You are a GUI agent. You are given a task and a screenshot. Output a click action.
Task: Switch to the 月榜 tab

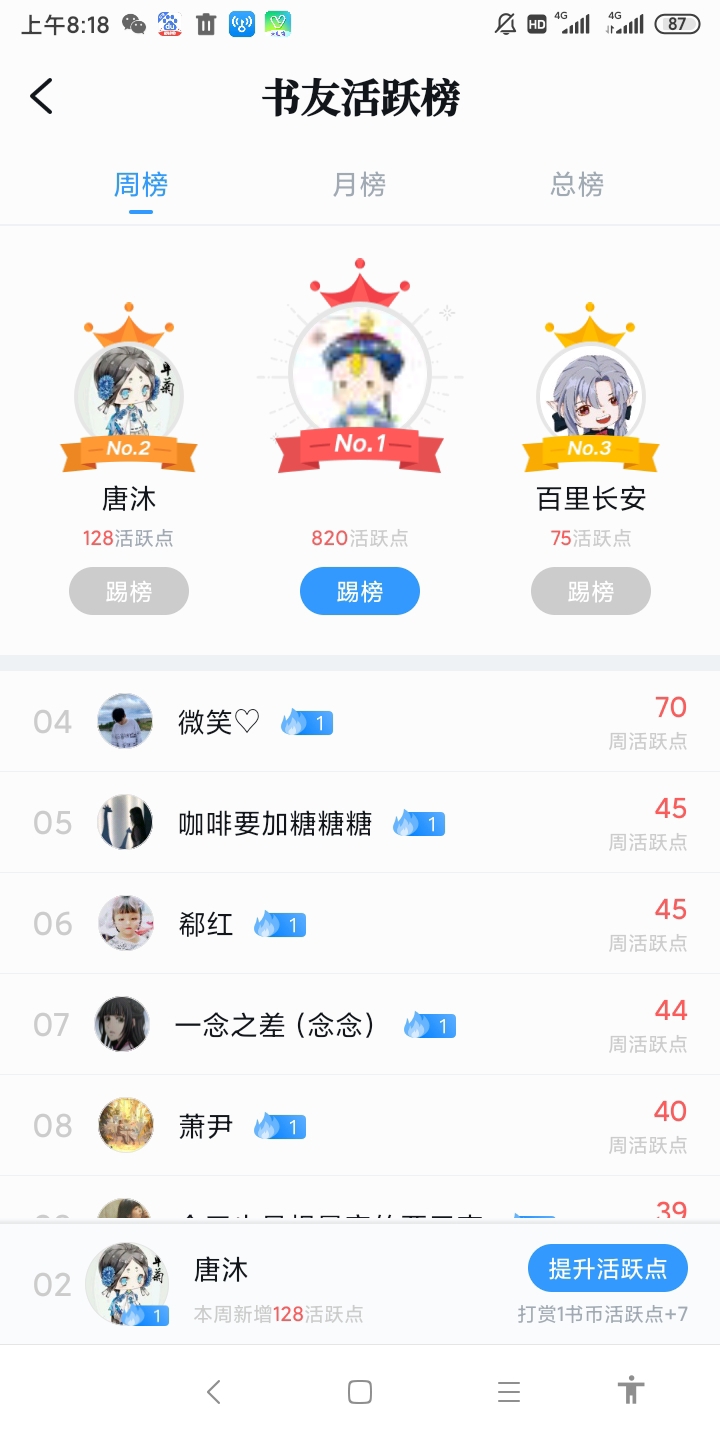pos(359,185)
